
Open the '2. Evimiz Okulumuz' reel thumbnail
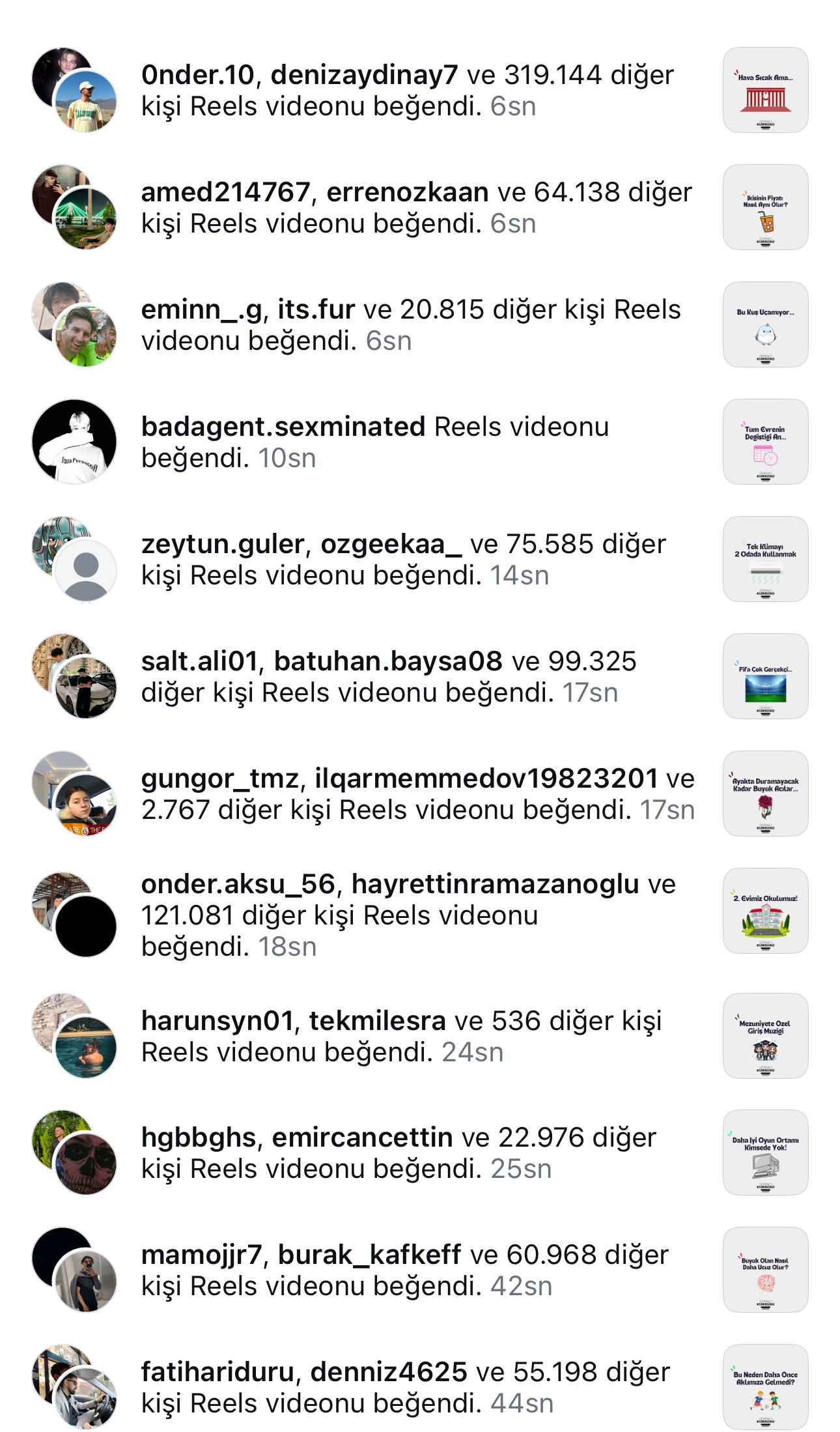click(765, 911)
